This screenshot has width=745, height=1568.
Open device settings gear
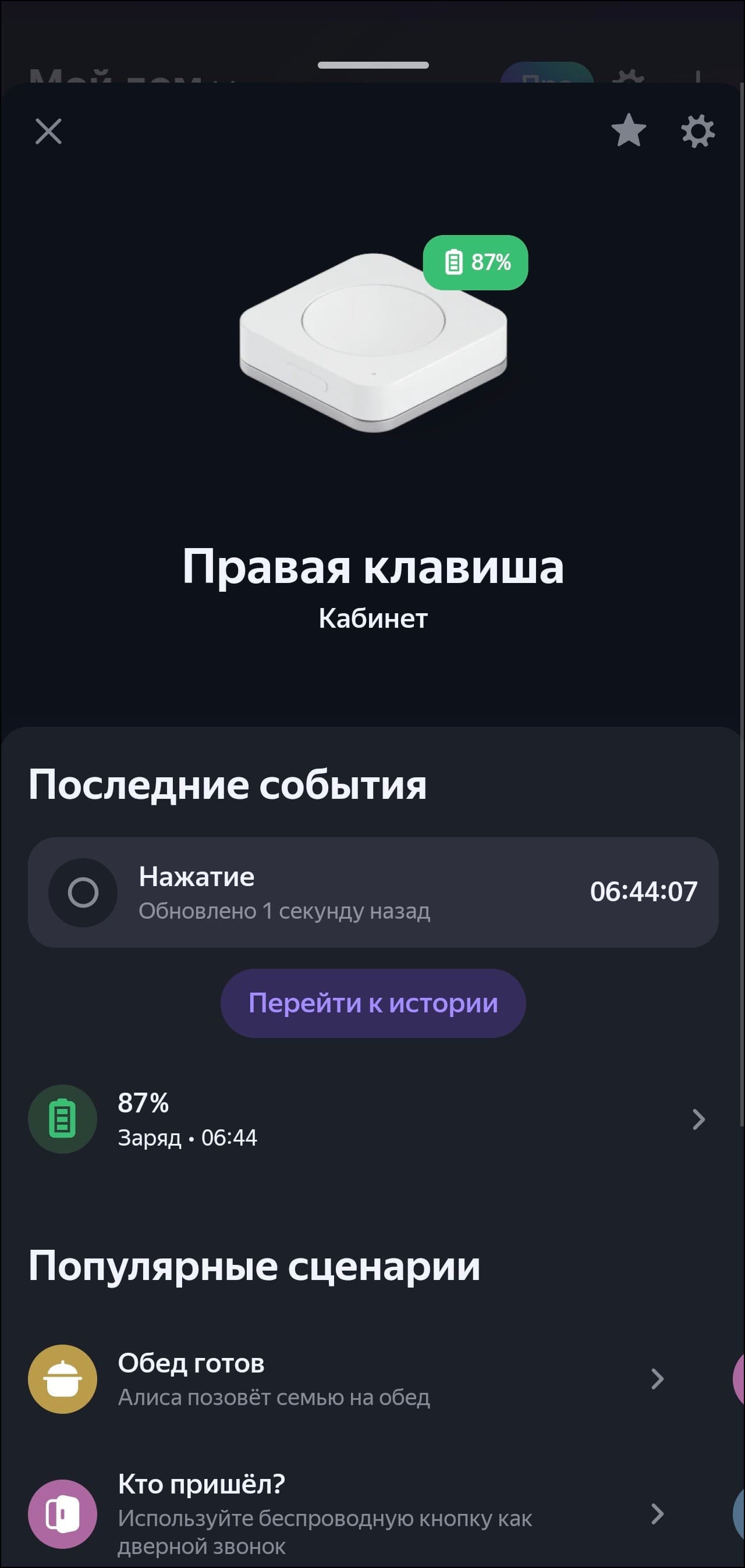(697, 131)
